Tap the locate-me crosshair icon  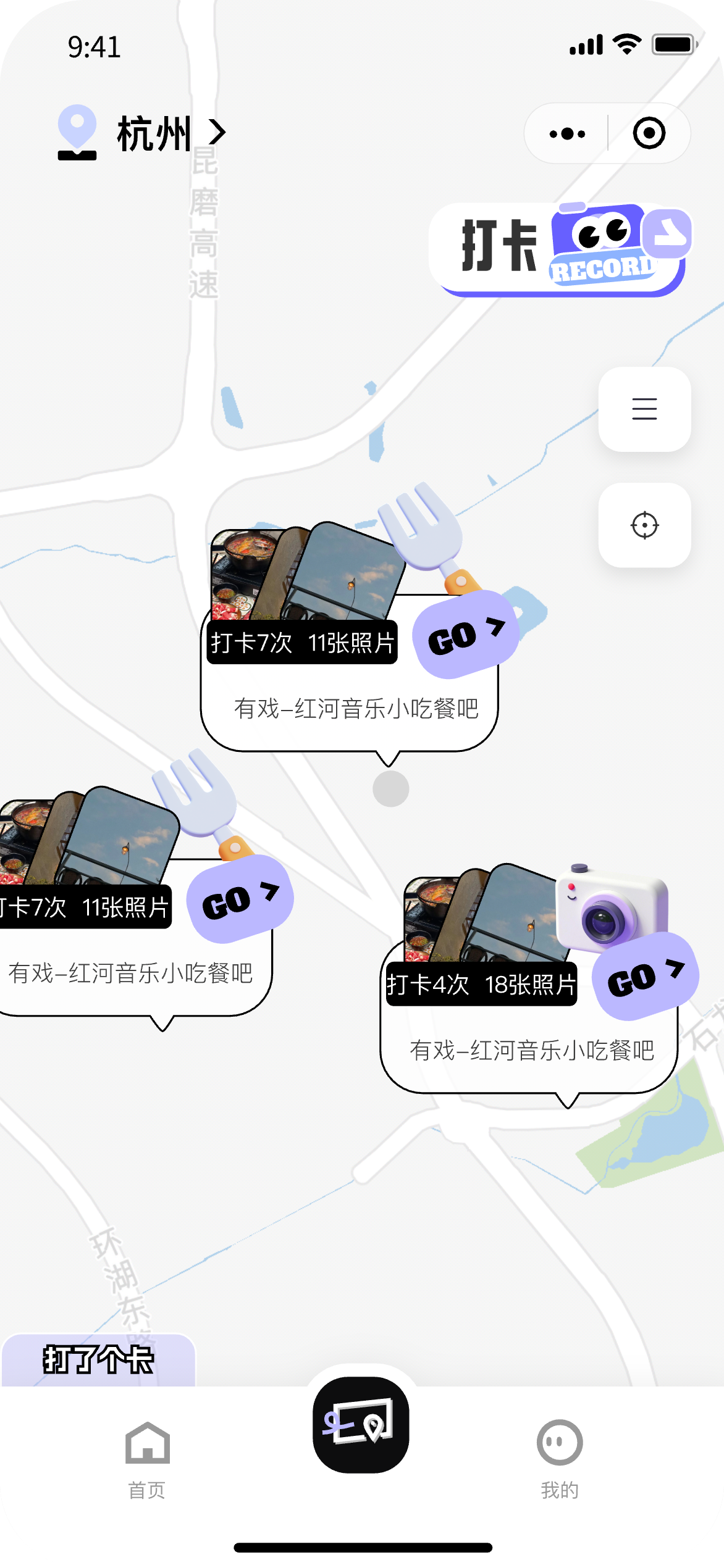click(644, 525)
